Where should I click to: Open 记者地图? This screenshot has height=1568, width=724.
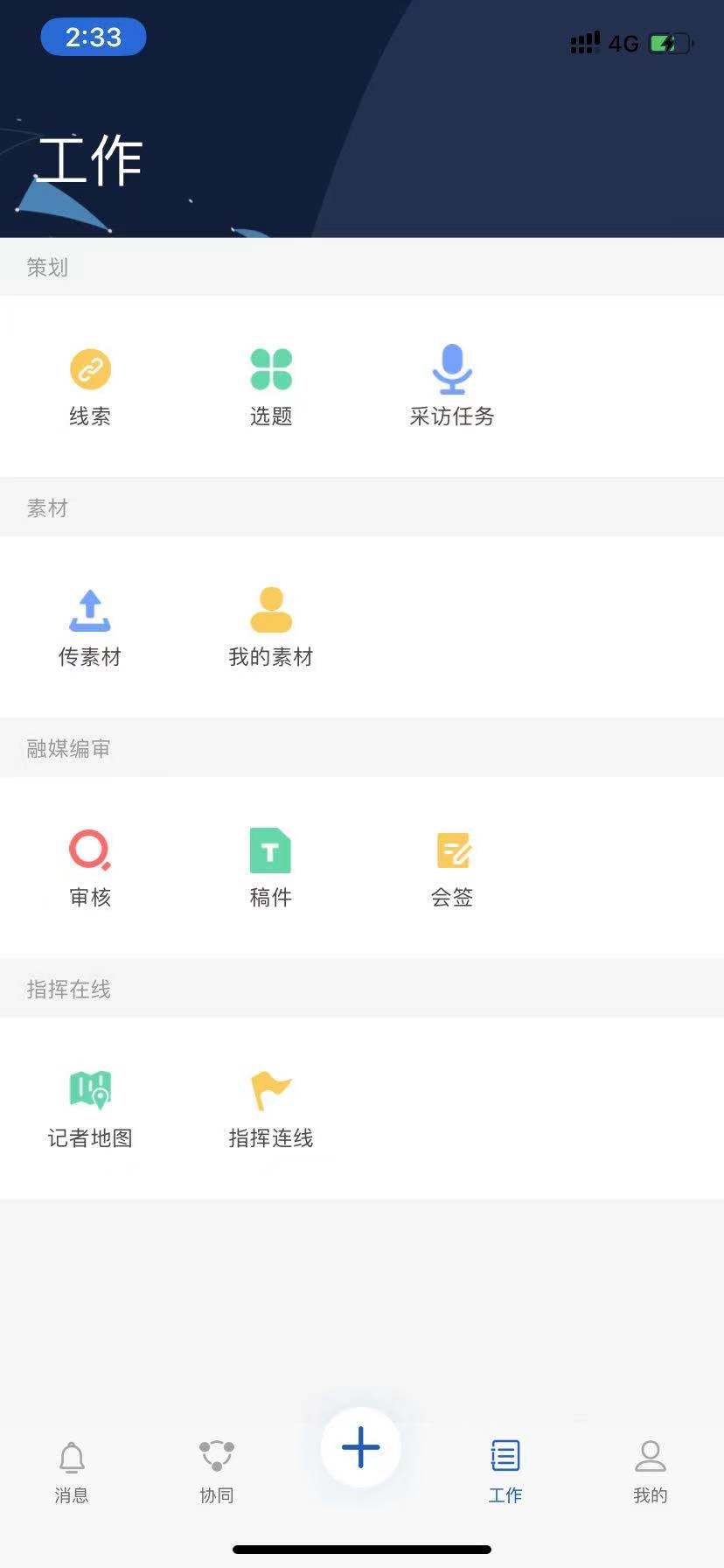(90, 1108)
